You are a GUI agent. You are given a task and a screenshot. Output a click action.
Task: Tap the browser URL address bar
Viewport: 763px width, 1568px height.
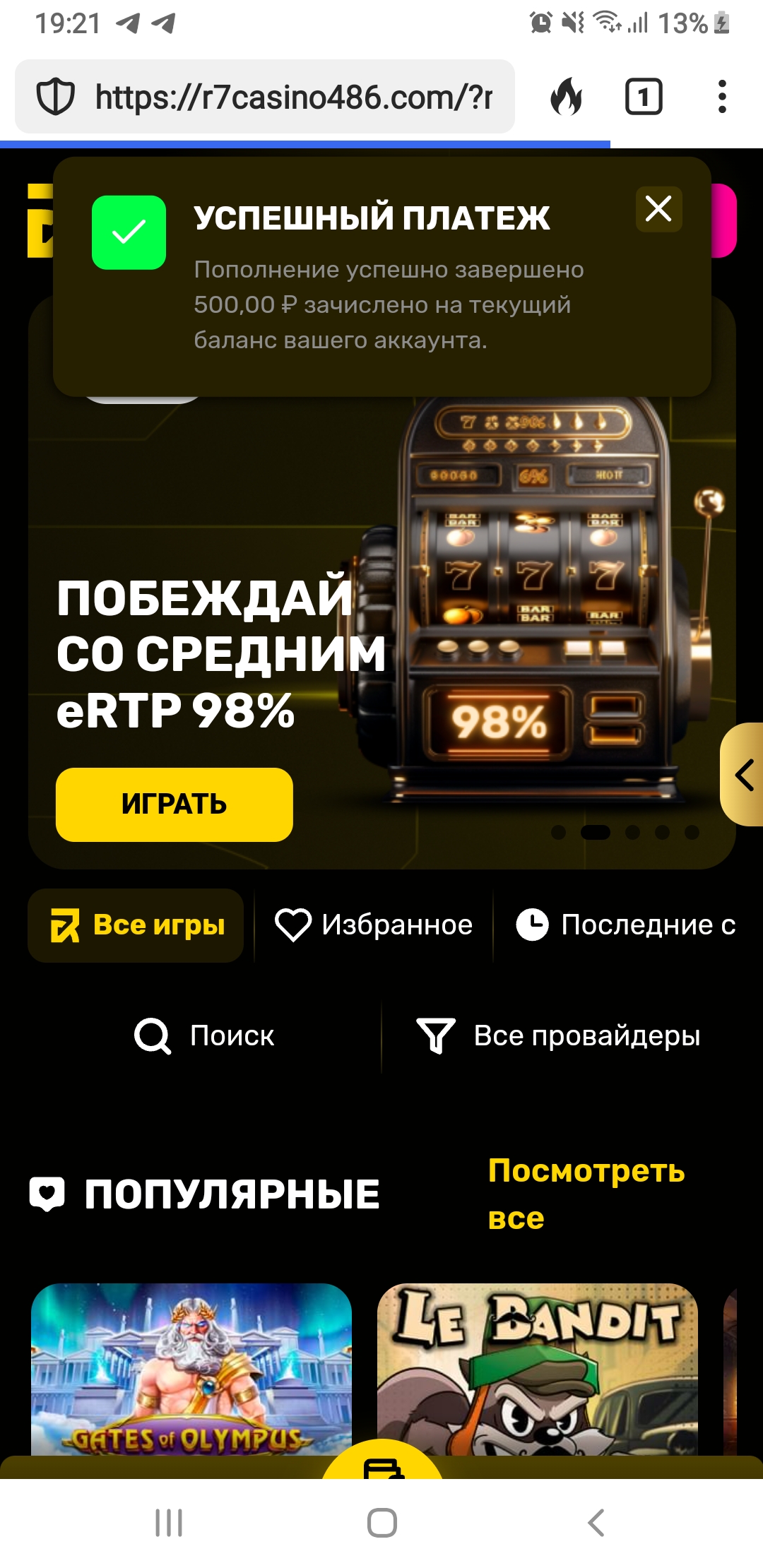(265, 97)
